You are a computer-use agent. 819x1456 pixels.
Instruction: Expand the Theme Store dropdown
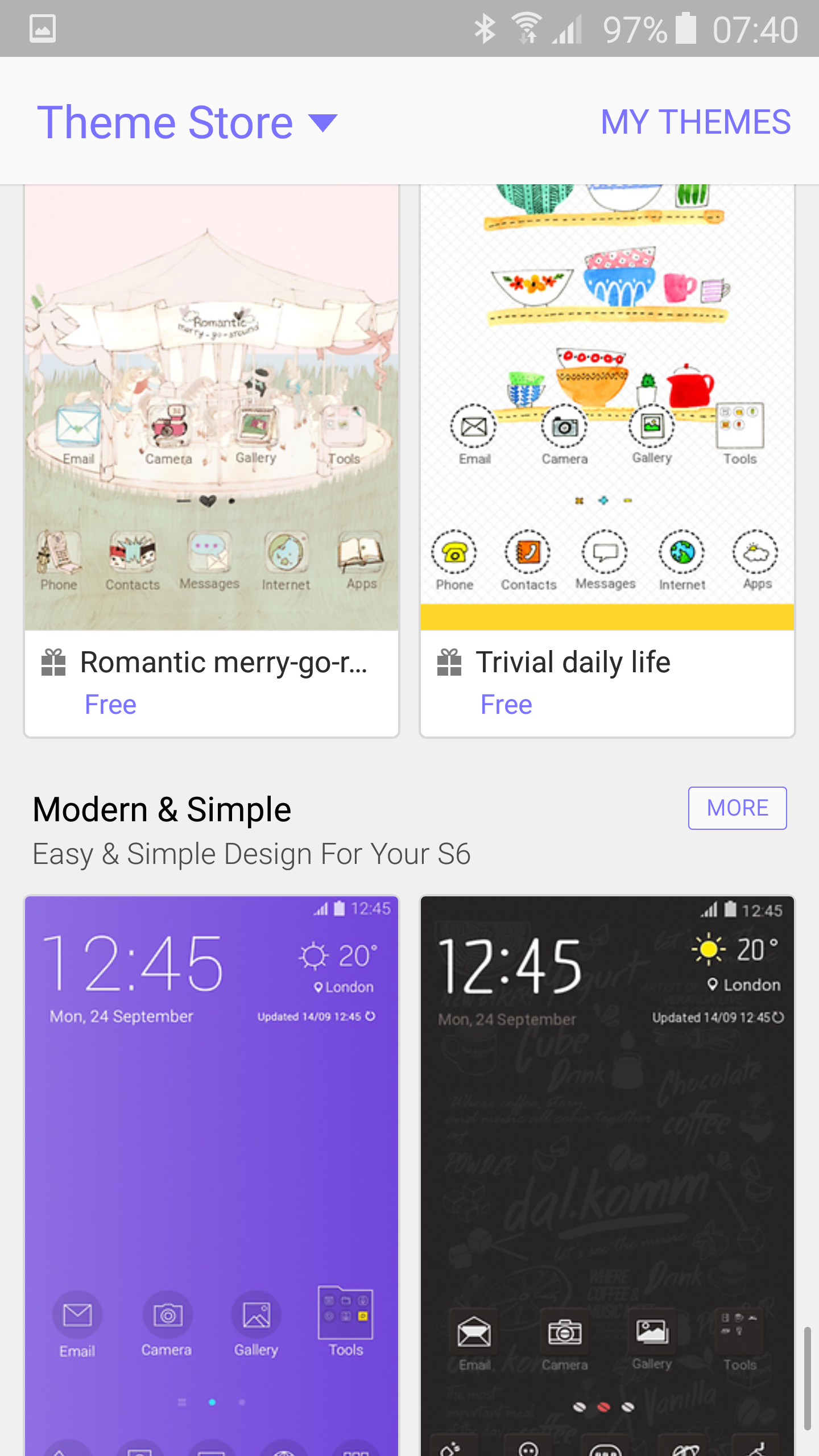[322, 123]
